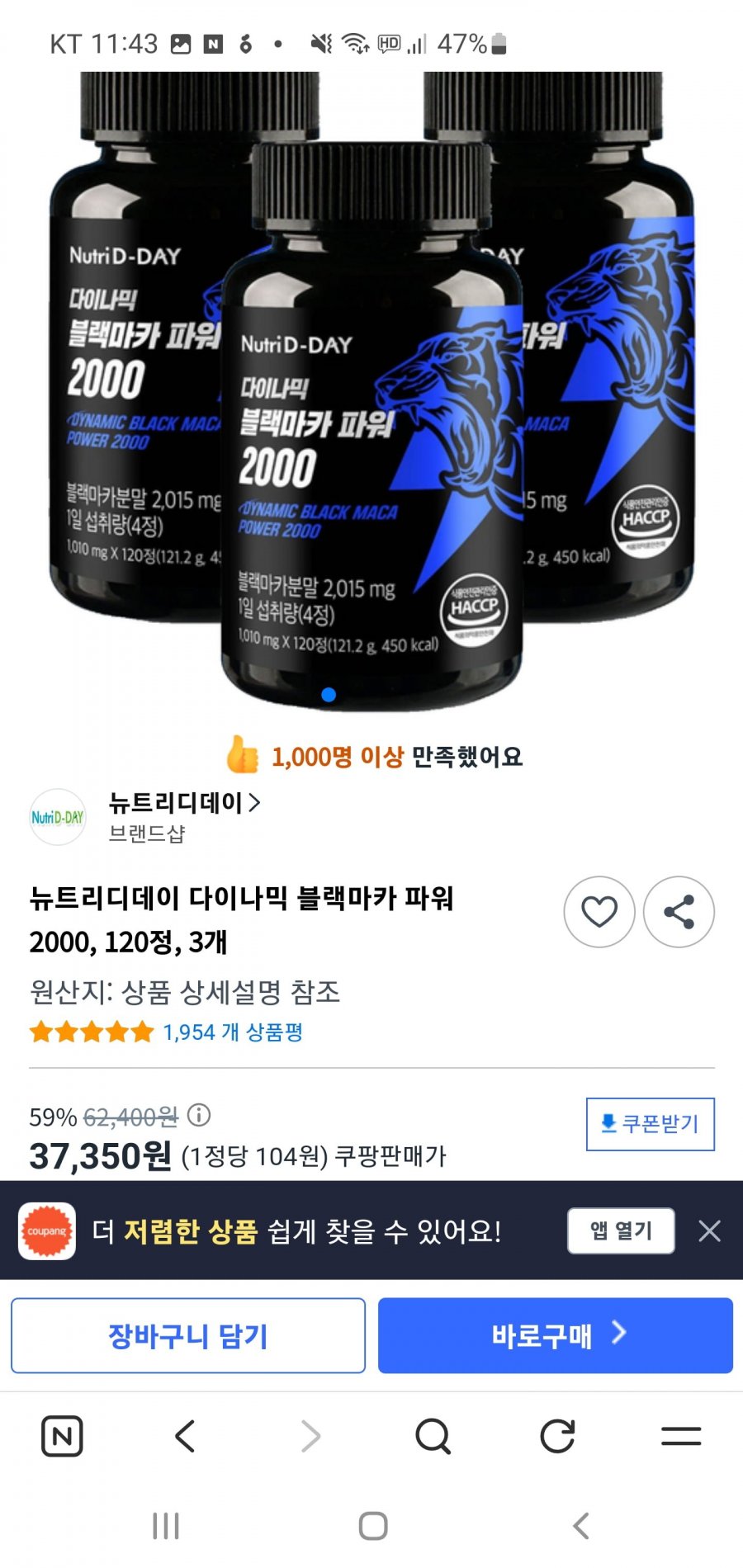Viewport: 743px width, 1568px height.
Task: Buy now with 바로구매
Action: (556, 1335)
